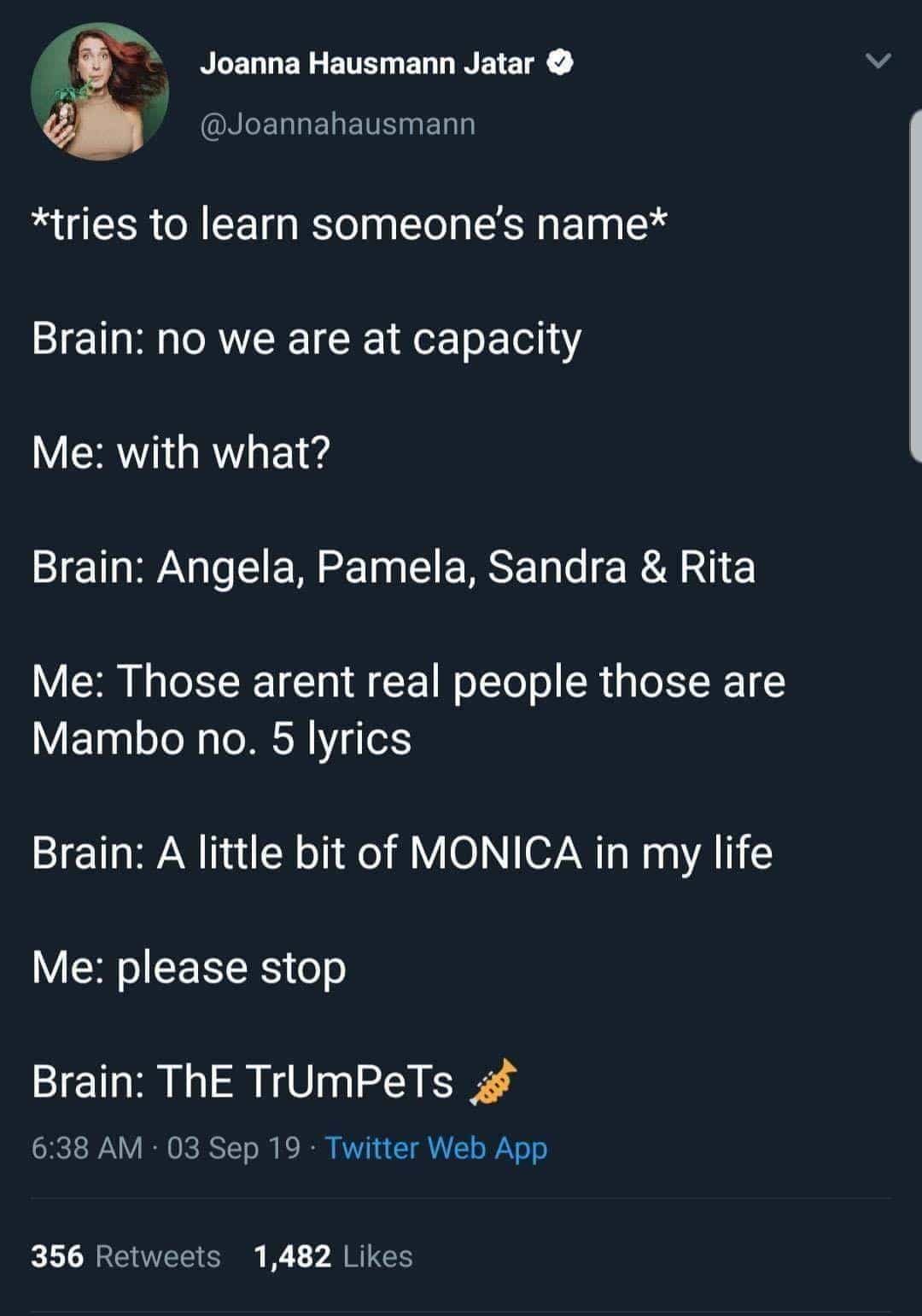Tap the Joanna Hausmann Jatar display name
The image size is (922, 1316).
[x=367, y=63]
